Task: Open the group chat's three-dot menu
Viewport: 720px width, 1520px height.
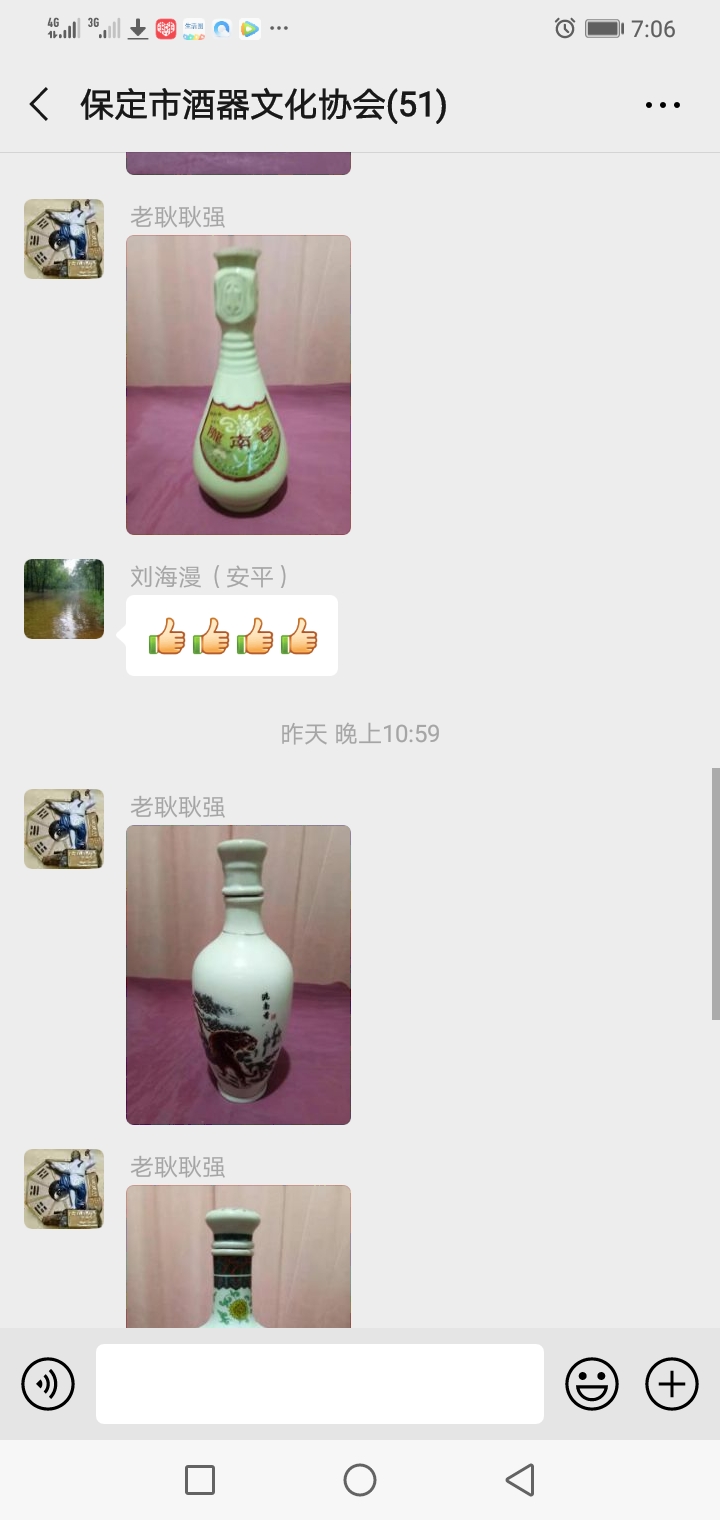Action: [662, 105]
